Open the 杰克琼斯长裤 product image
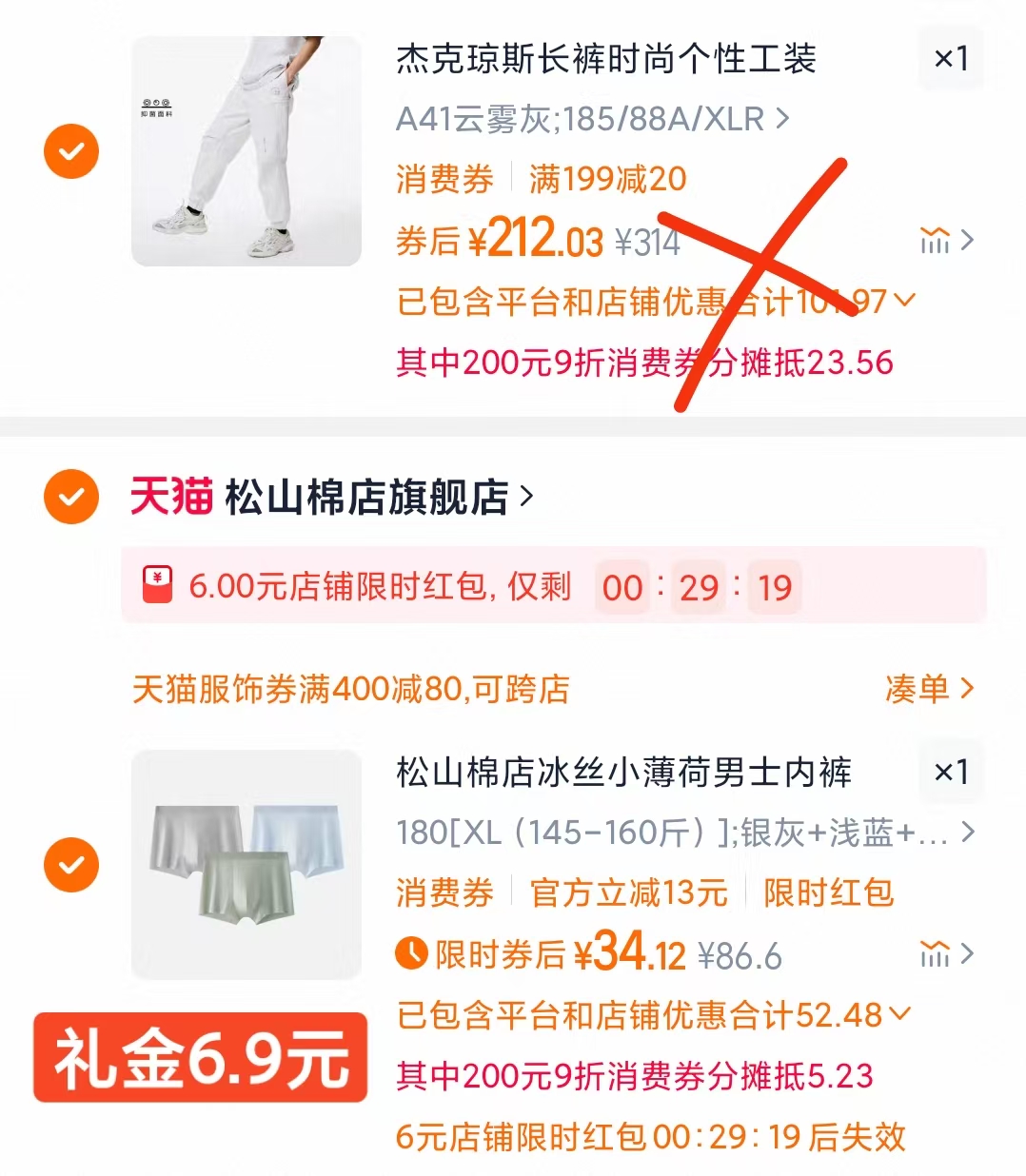1026x1176 pixels. 247,151
